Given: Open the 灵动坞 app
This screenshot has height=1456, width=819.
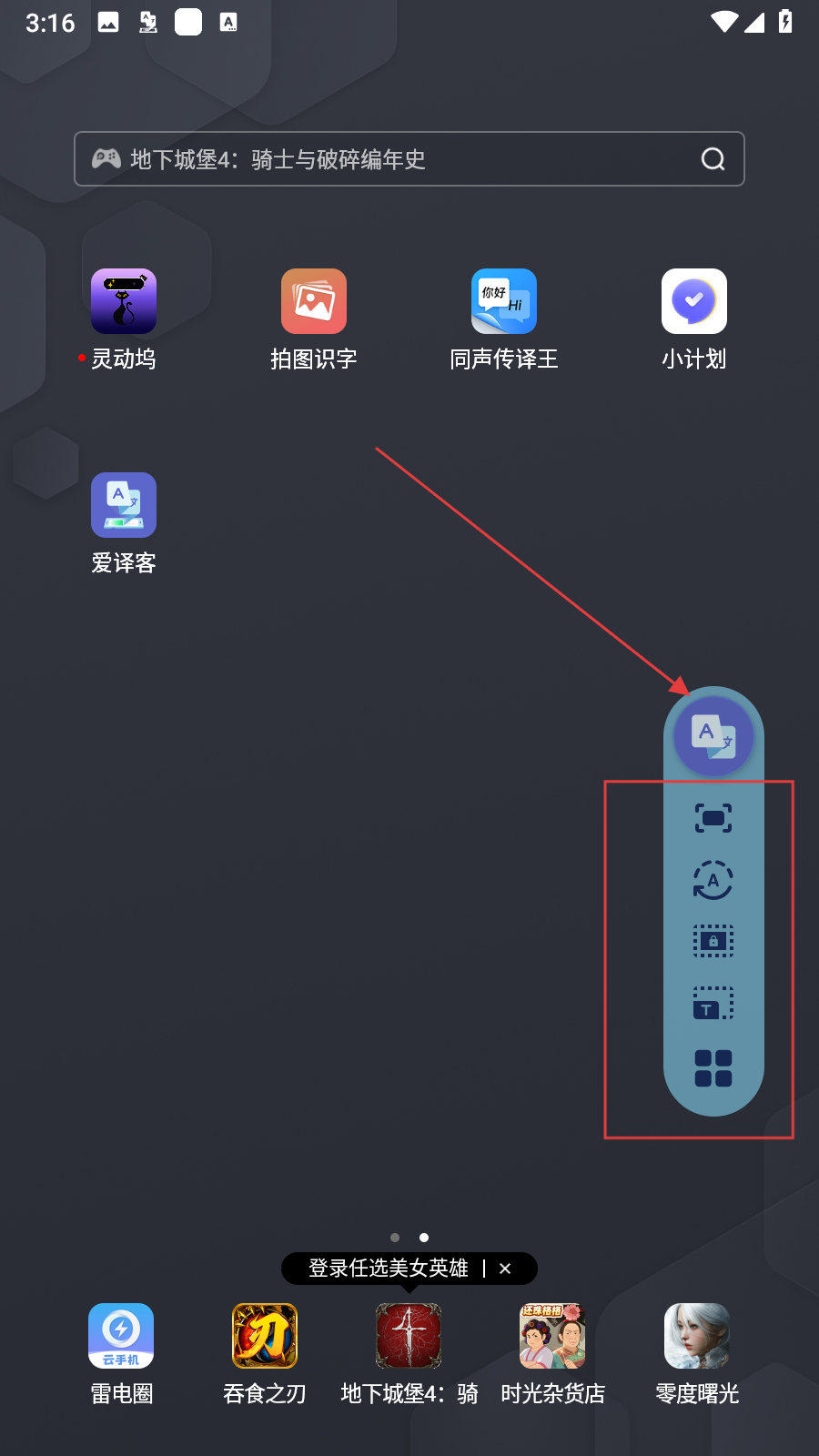Looking at the screenshot, I should click(124, 301).
